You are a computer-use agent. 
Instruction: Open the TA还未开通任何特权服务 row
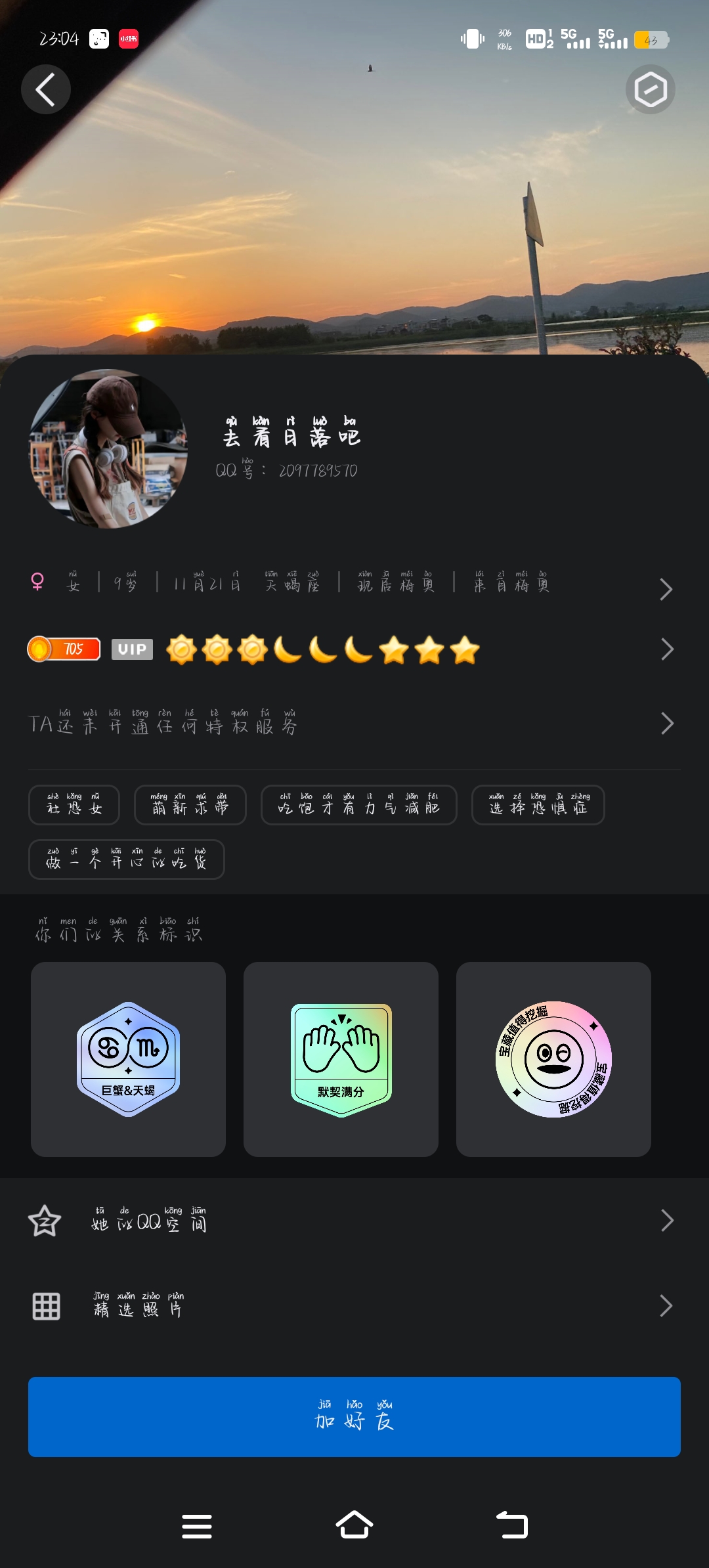pyautogui.click(x=354, y=723)
